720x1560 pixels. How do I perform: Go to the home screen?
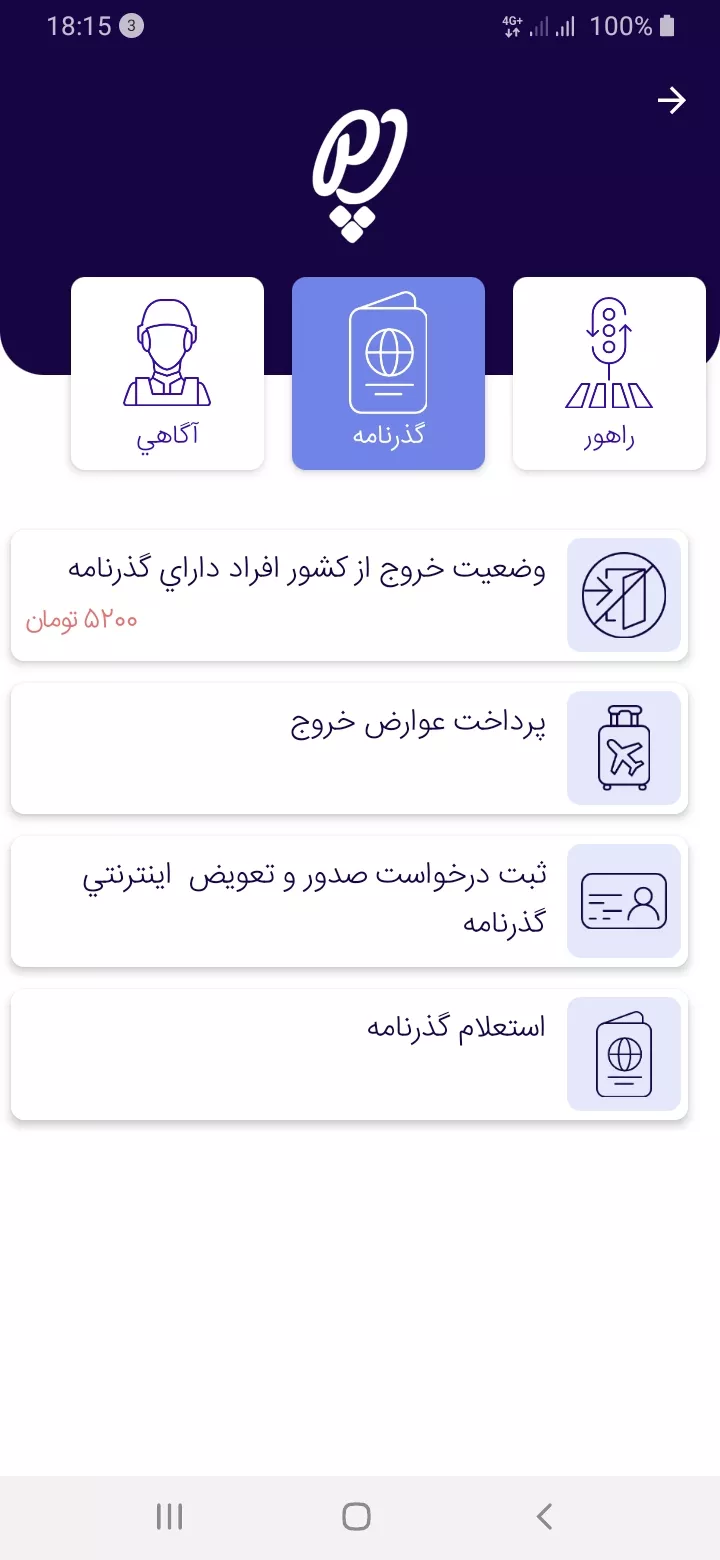(356, 1516)
